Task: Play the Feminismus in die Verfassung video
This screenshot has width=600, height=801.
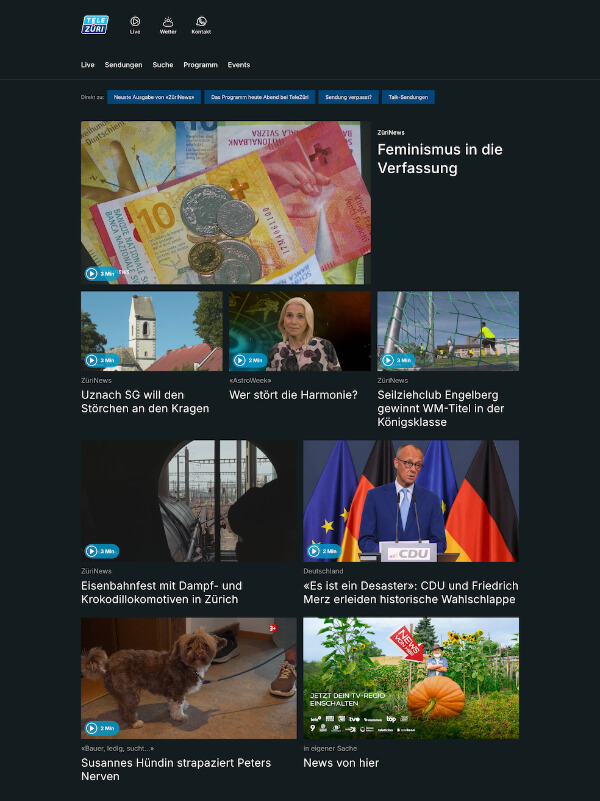Action: tap(226, 202)
